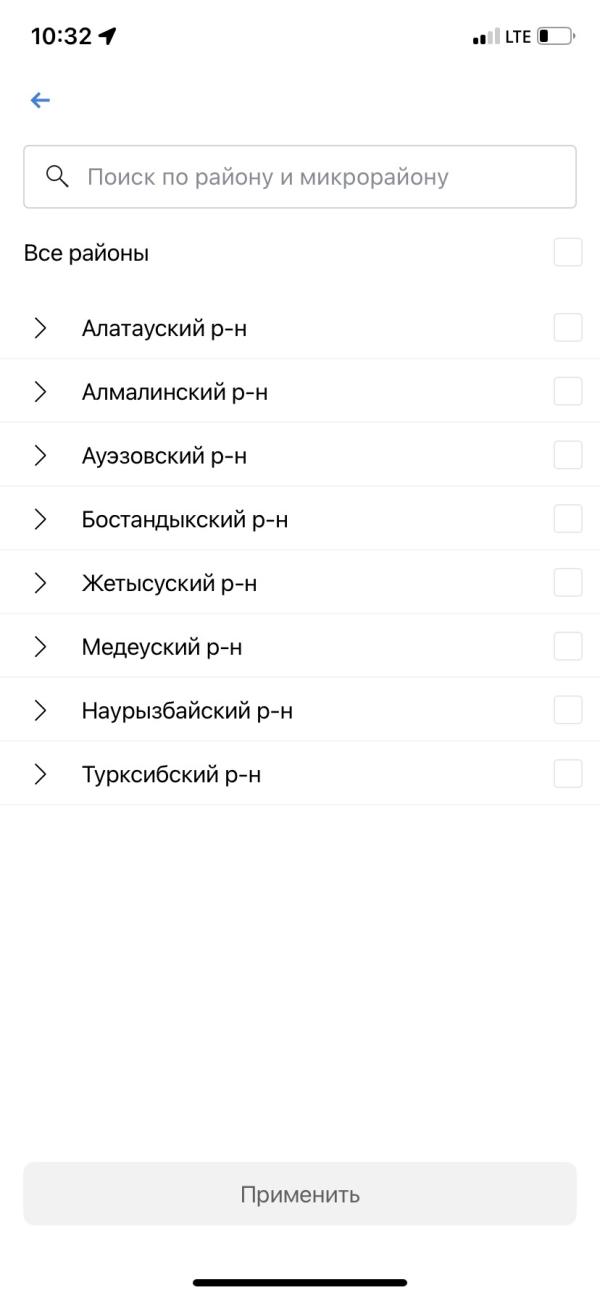Mark the Ауэзовский р-н checkbox

pos(568,455)
